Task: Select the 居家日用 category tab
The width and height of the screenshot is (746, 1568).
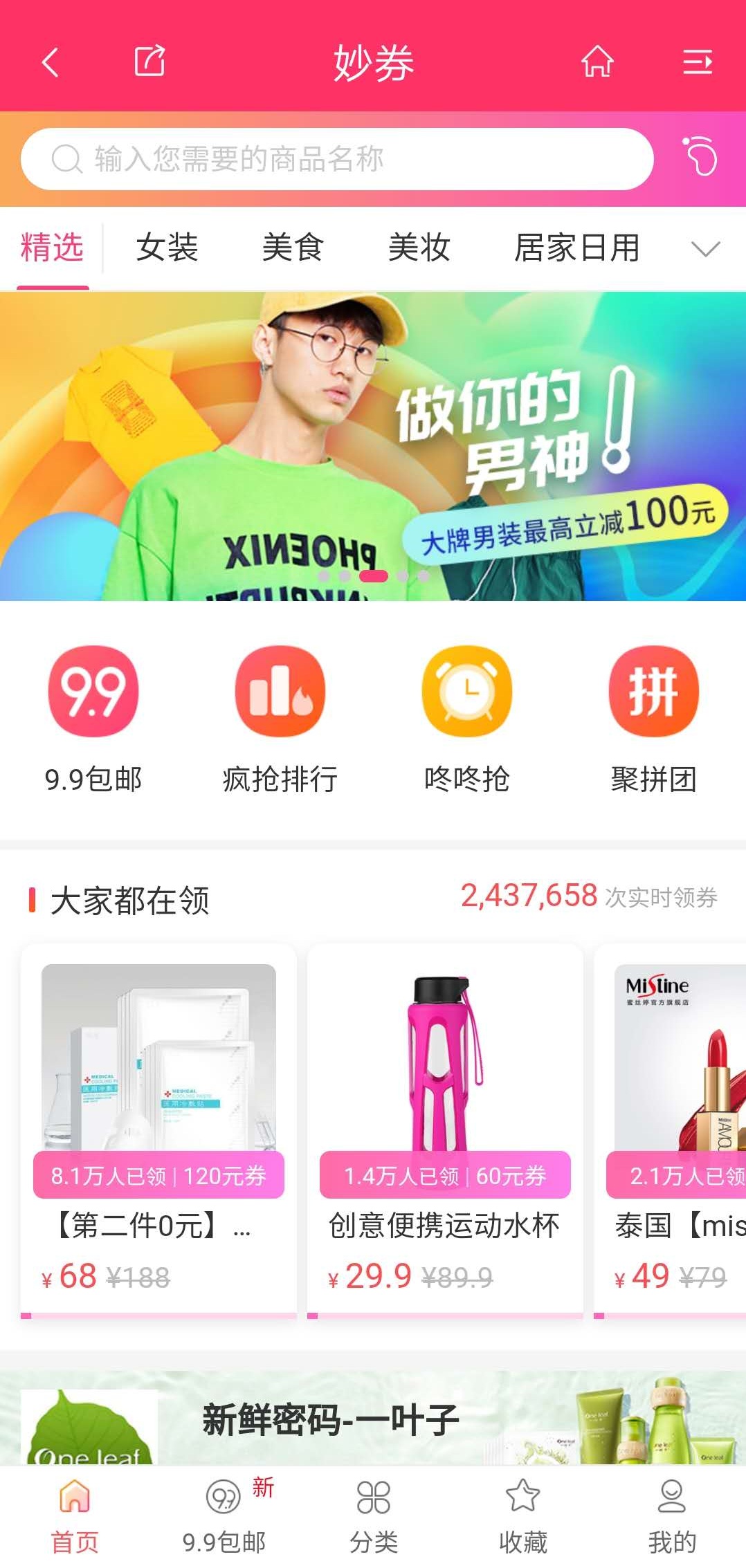Action: [576, 248]
